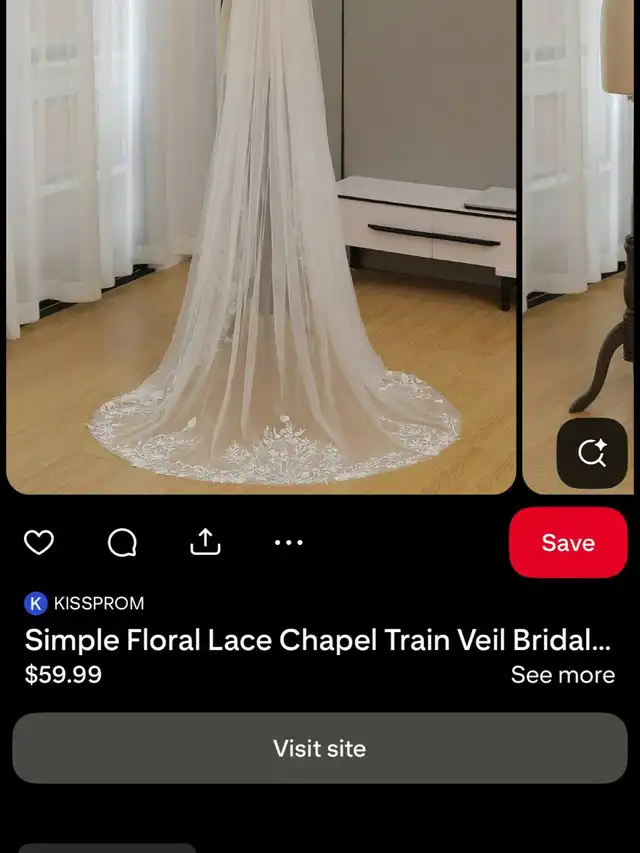Visit the product site

(320, 748)
